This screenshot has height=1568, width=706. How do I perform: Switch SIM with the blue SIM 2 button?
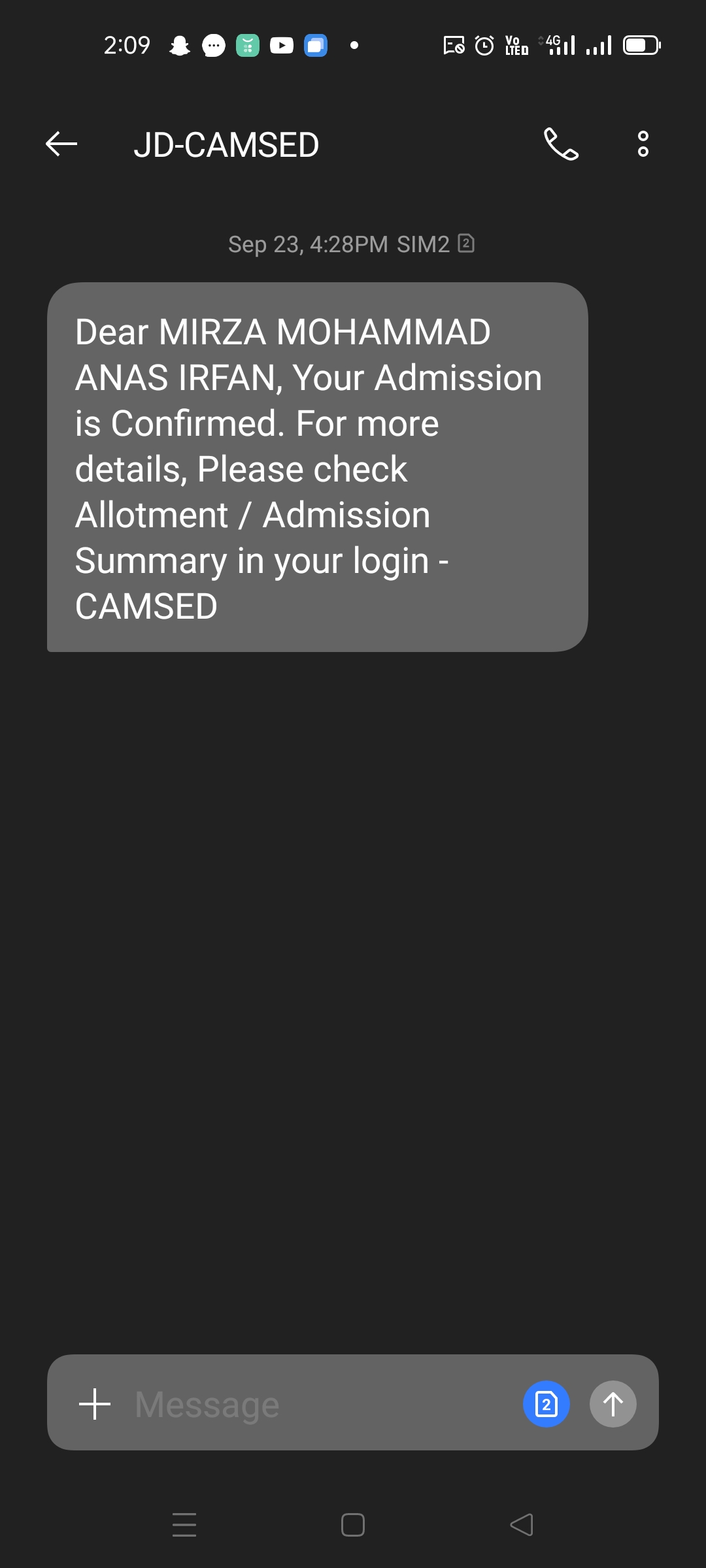(x=546, y=1403)
